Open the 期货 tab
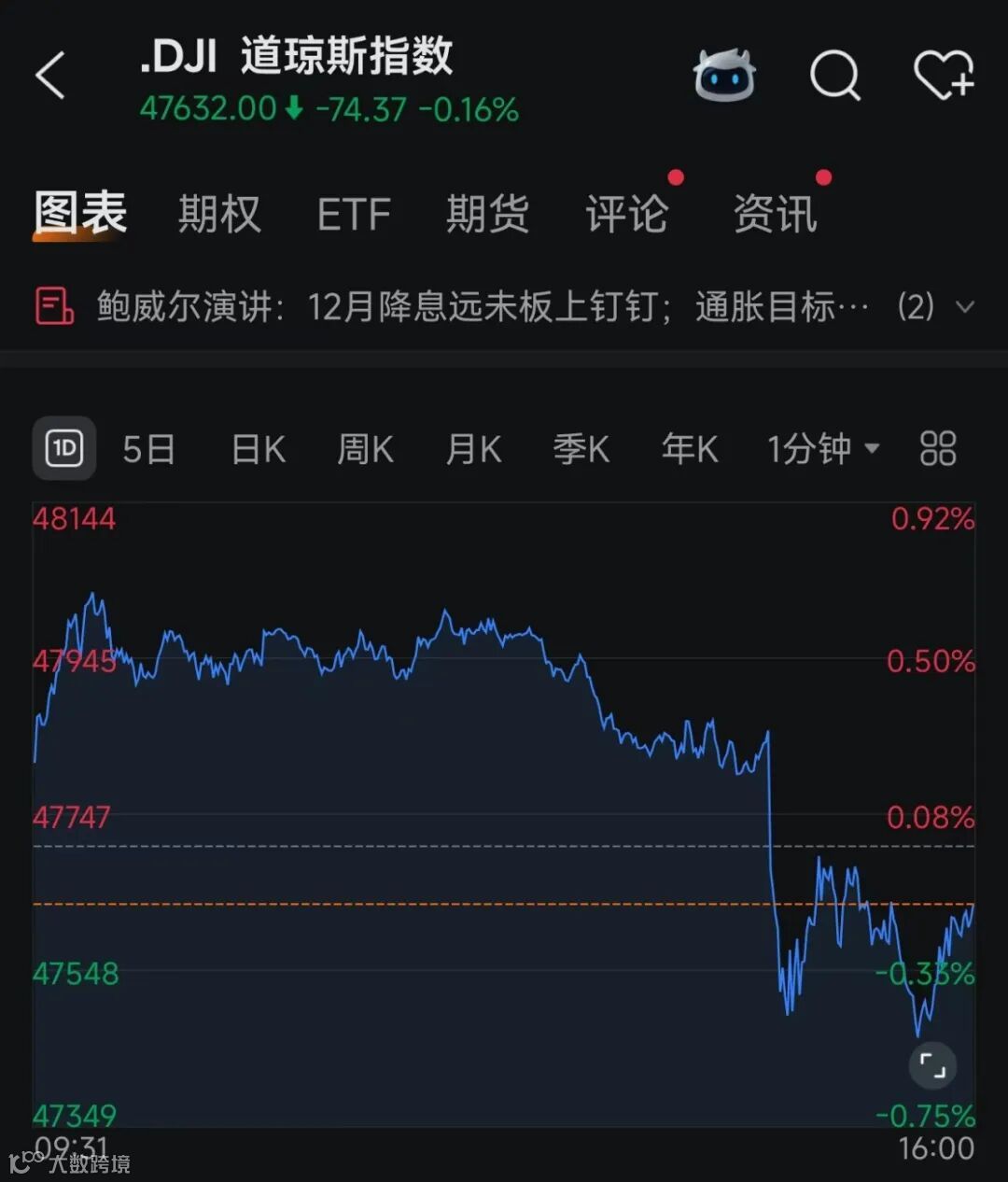This screenshot has height=1182, width=1008. [487, 214]
